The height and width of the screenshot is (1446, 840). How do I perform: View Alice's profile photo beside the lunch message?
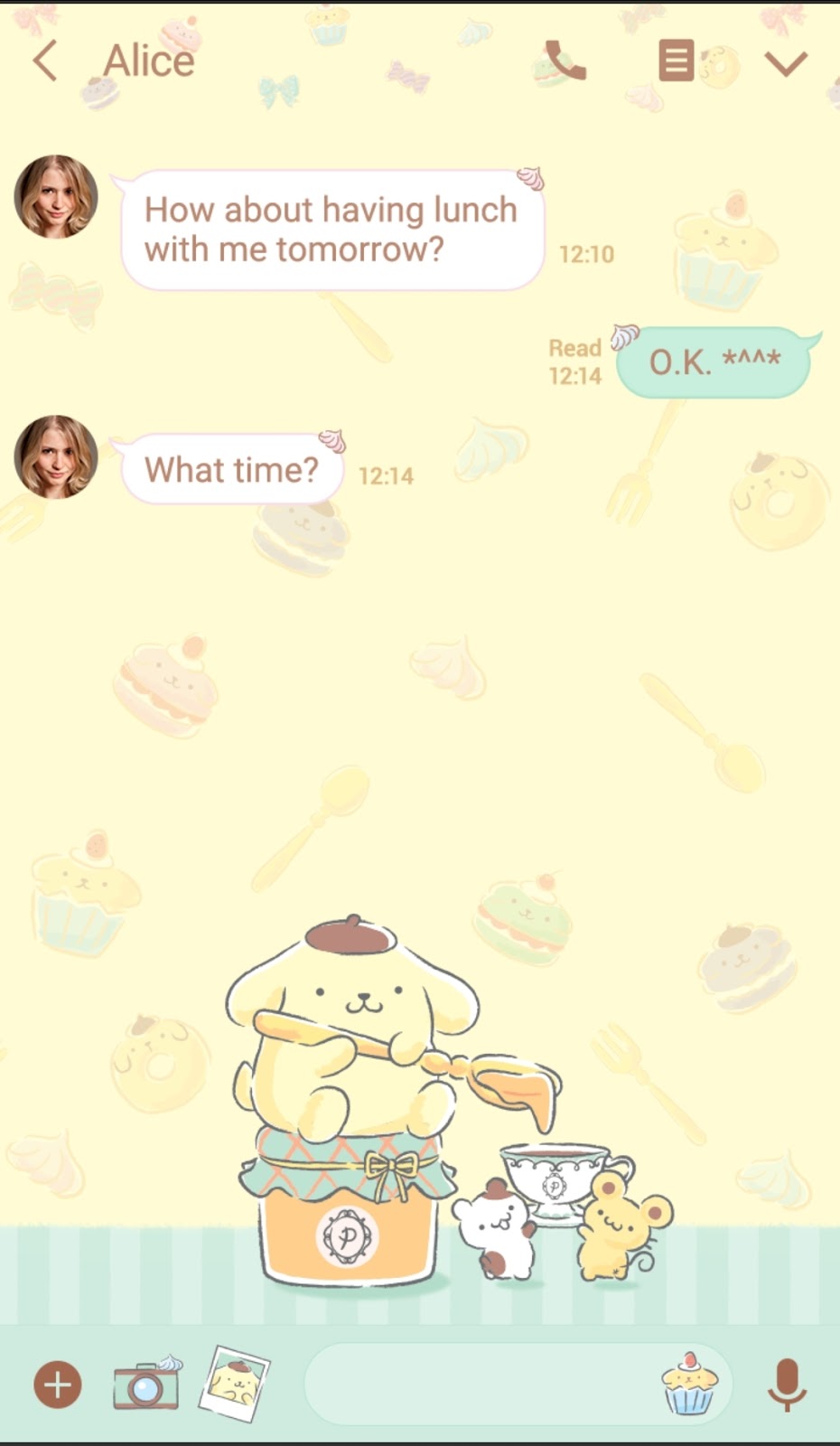click(x=56, y=196)
